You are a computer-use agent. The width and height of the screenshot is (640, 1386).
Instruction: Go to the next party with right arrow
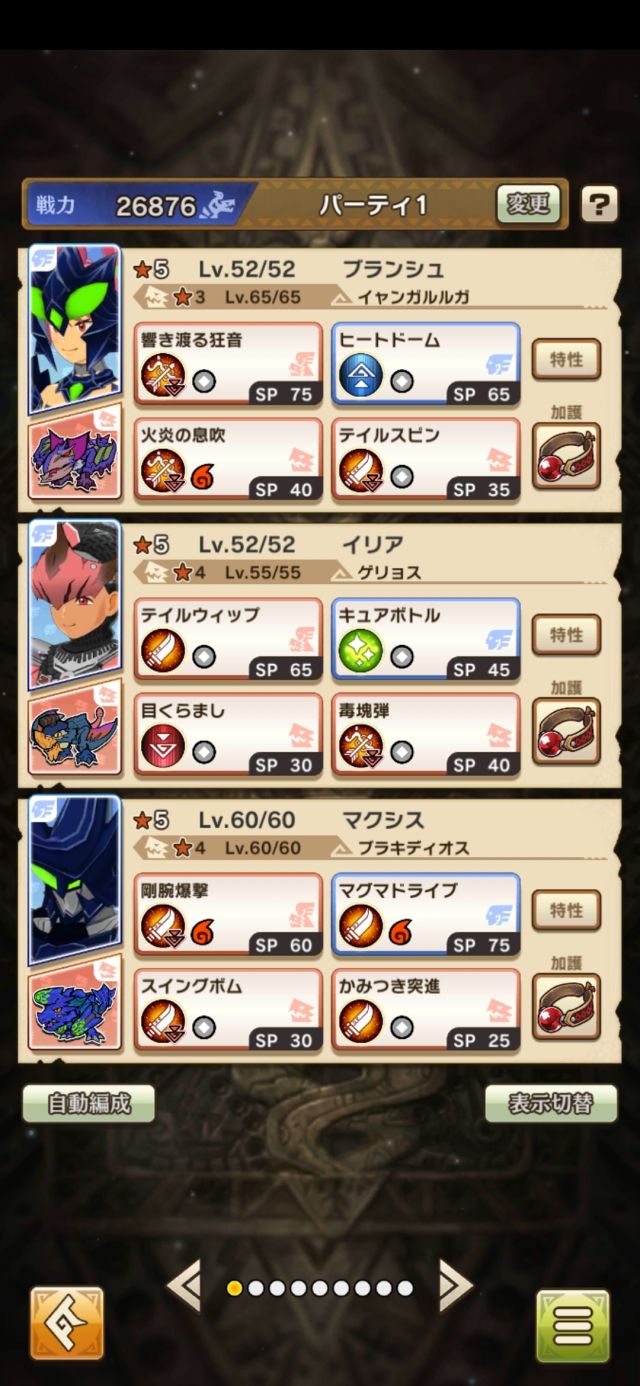click(454, 1286)
